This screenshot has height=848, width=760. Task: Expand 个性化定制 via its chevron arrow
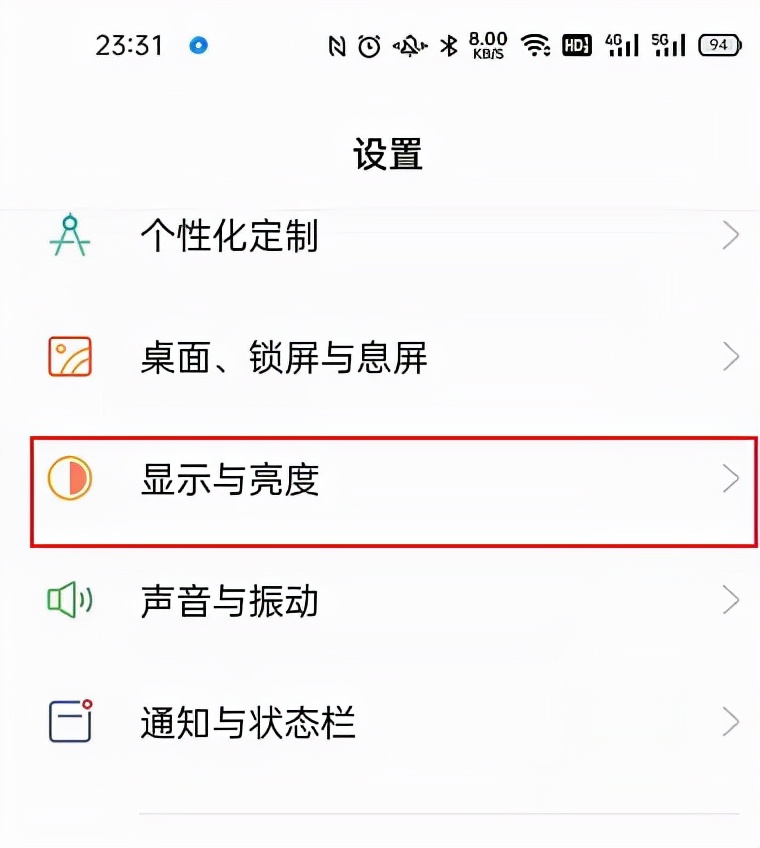point(728,236)
